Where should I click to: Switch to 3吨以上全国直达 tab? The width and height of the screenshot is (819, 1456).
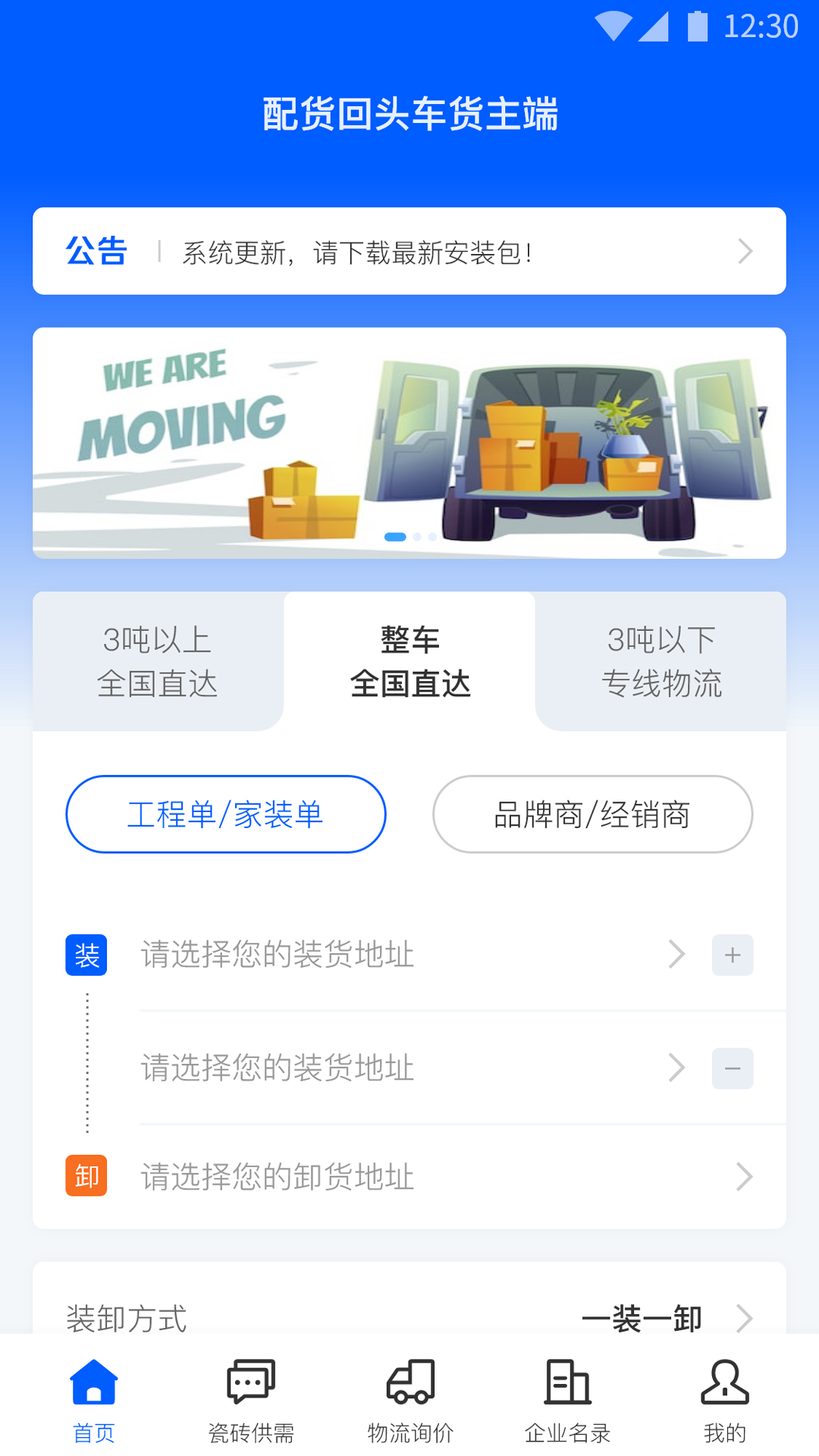157,661
